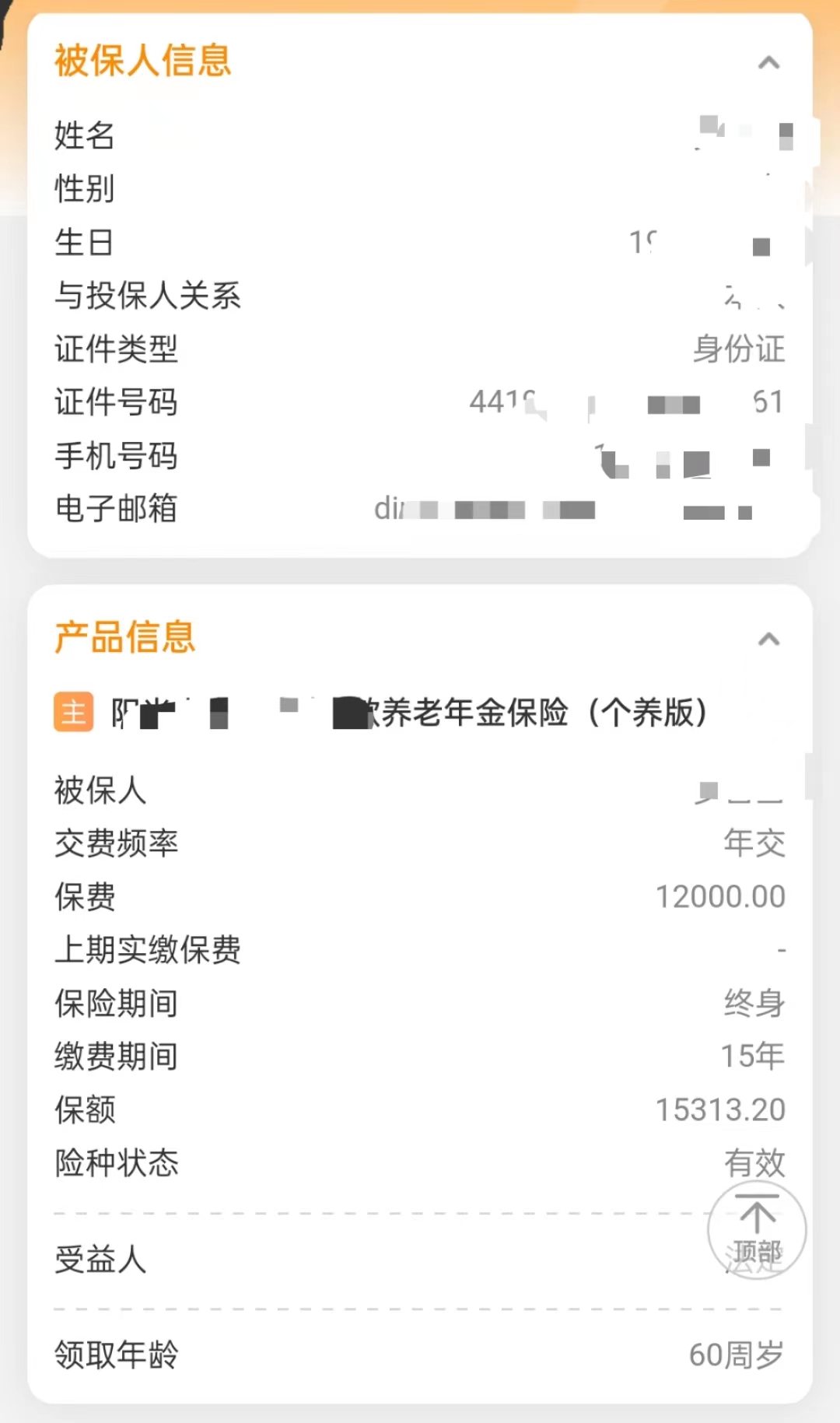Collapse the 被保人信息 section
The image size is (840, 1423).
[768, 62]
